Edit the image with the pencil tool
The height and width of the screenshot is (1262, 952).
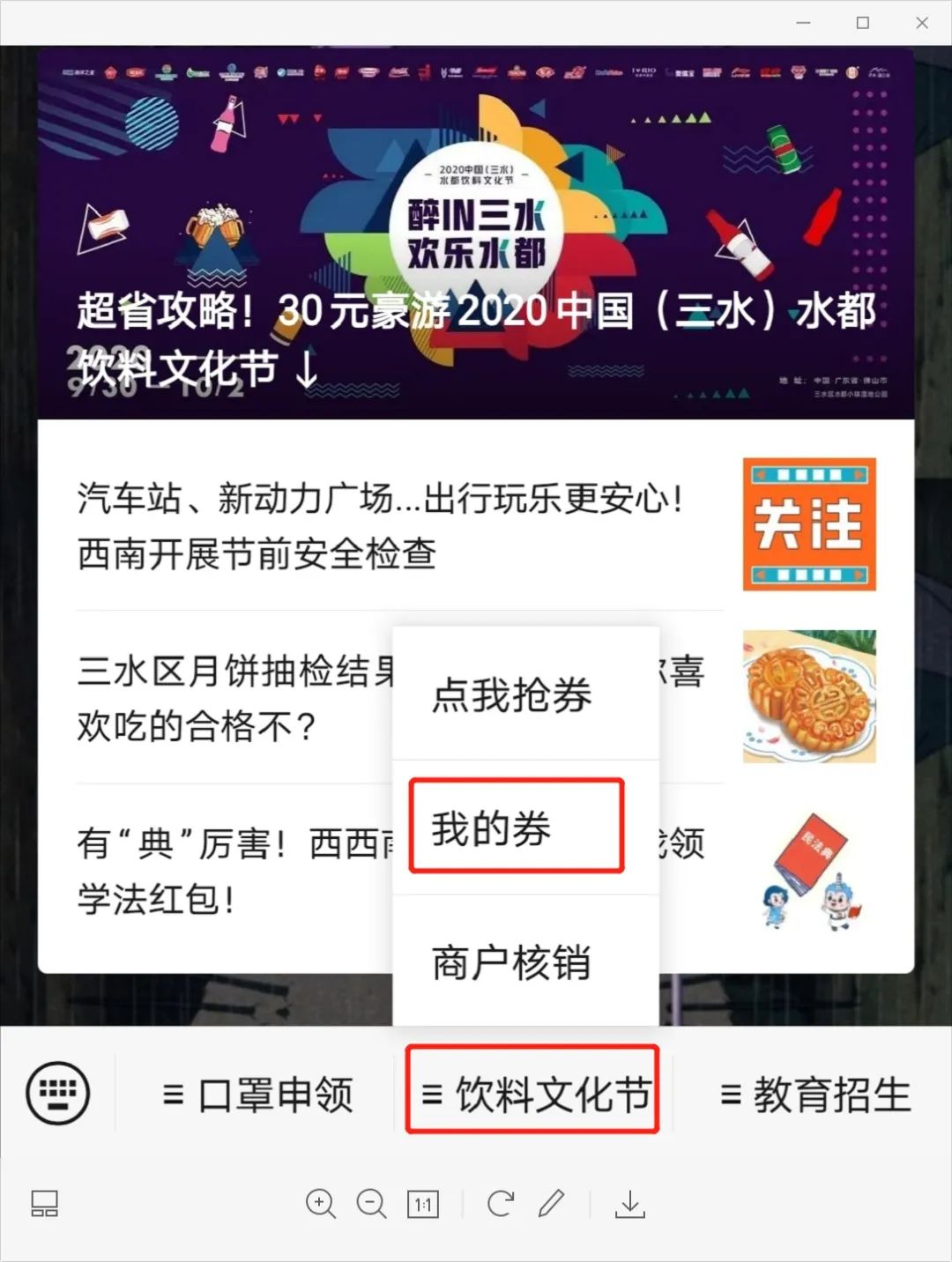[552, 1203]
